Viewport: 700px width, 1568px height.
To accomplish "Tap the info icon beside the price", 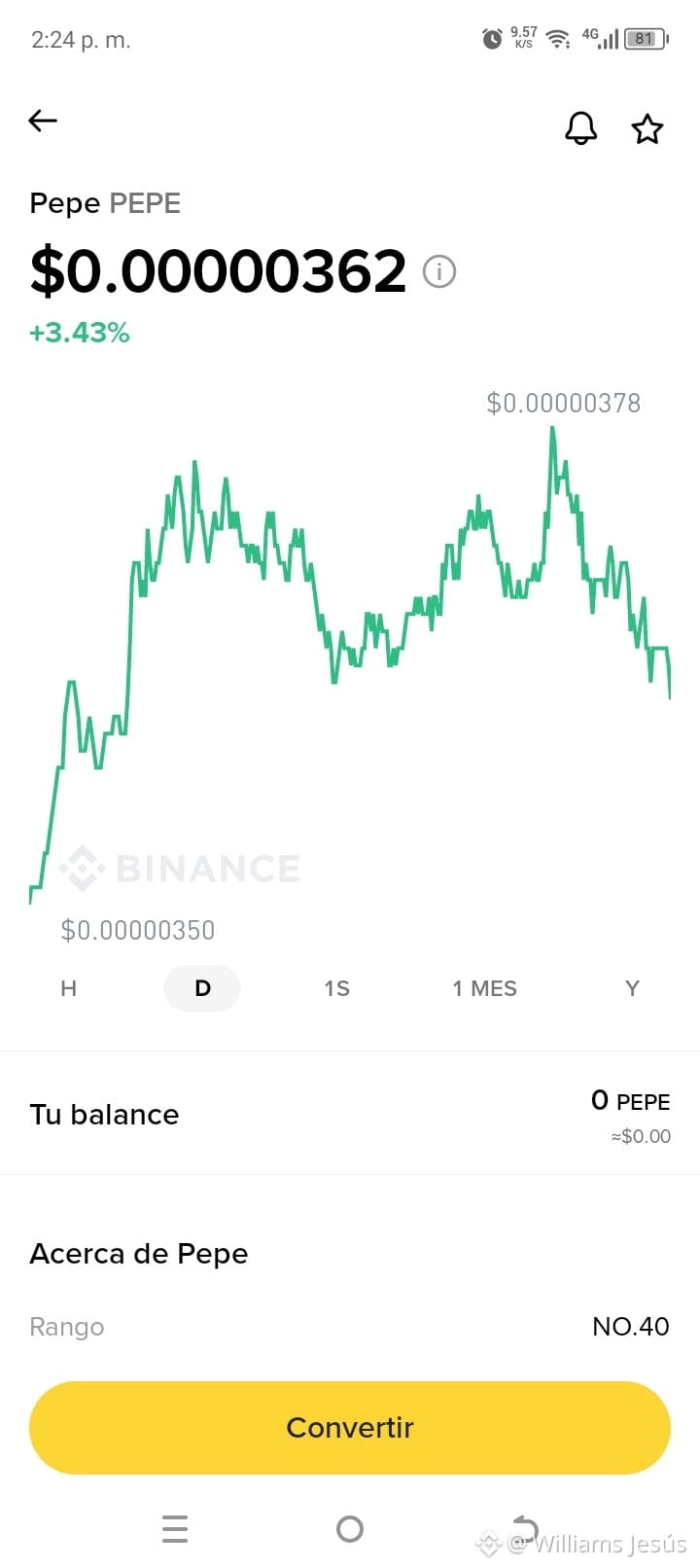I will click(439, 271).
